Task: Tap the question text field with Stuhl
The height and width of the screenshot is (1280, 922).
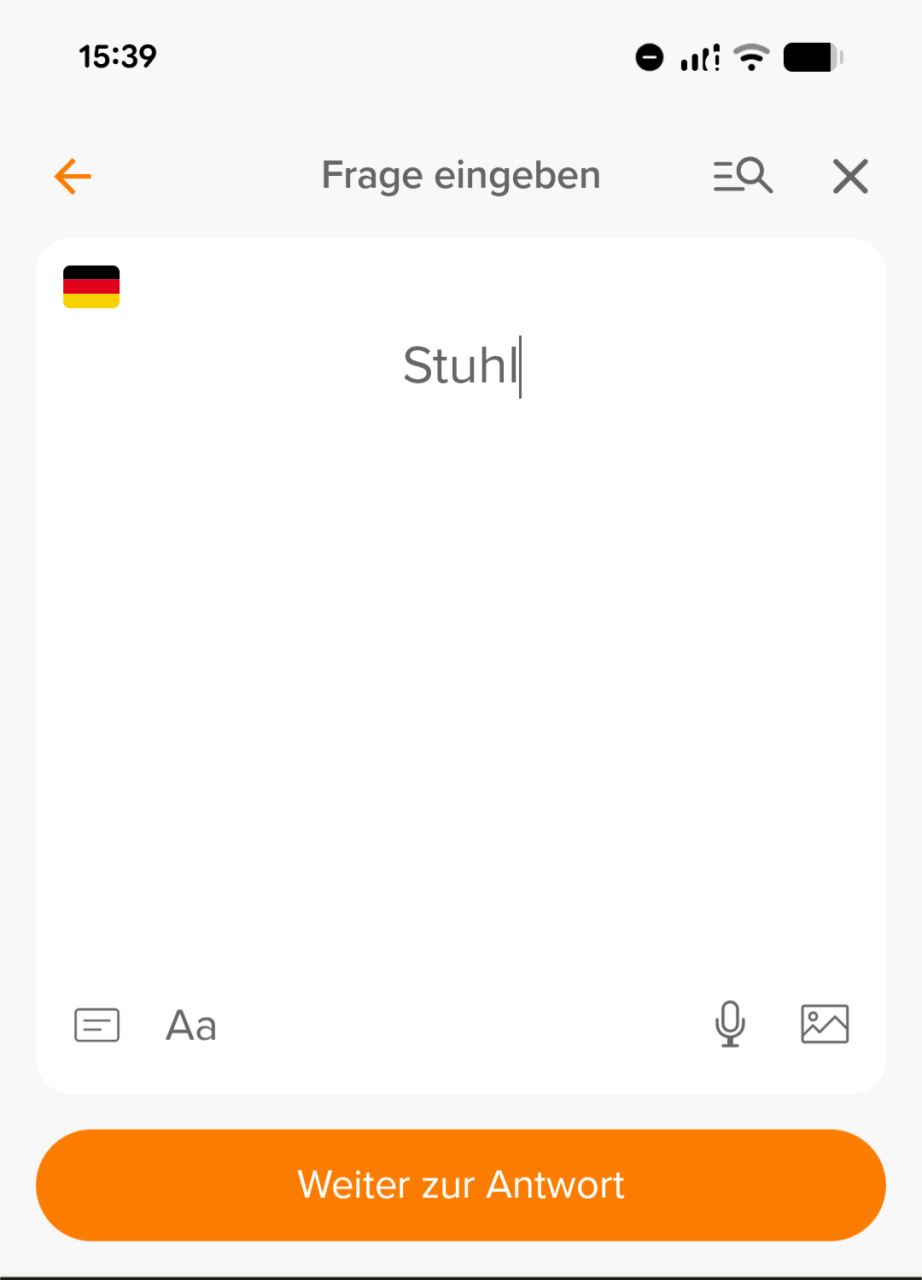Action: [x=460, y=366]
